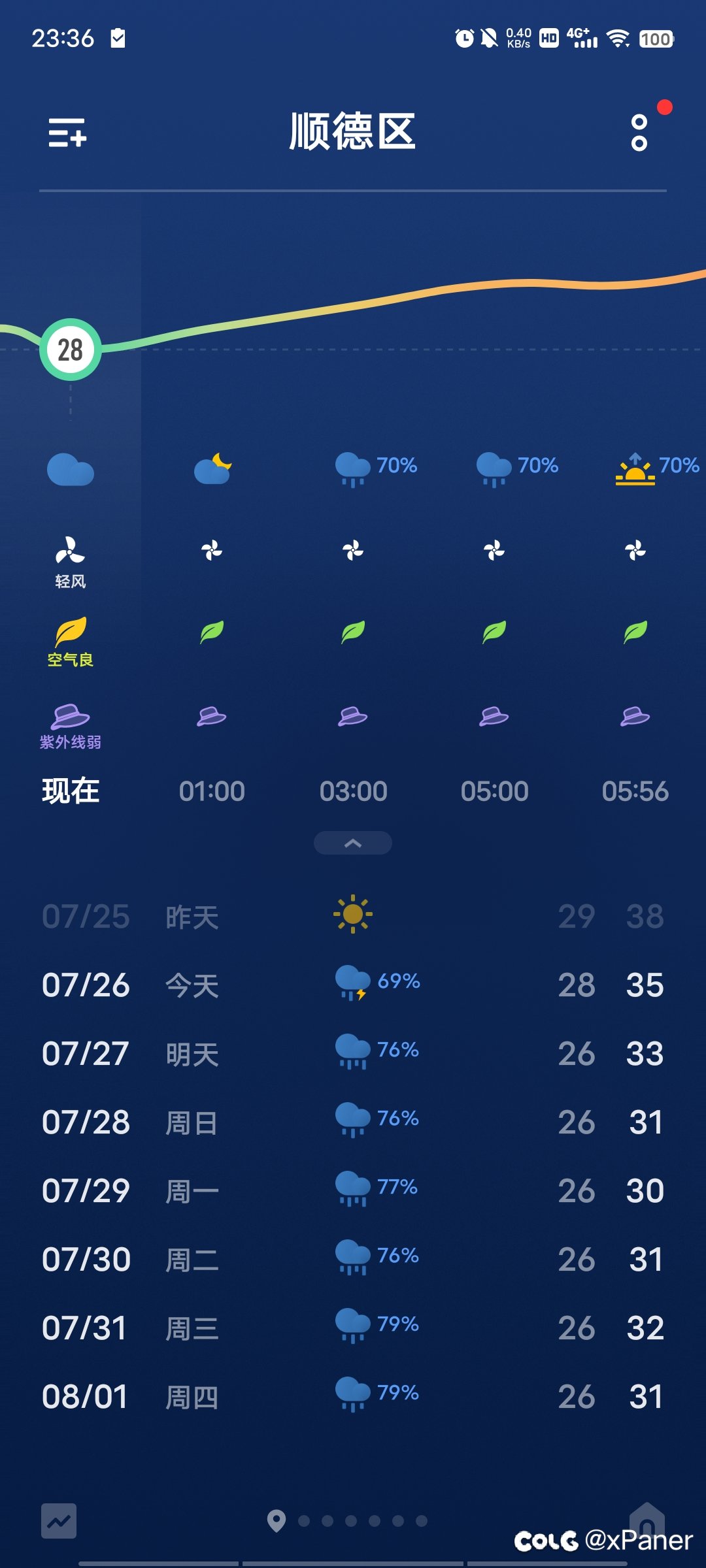Open the trend chart icon
Viewport: 706px width, 1568px height.
coord(59,1521)
